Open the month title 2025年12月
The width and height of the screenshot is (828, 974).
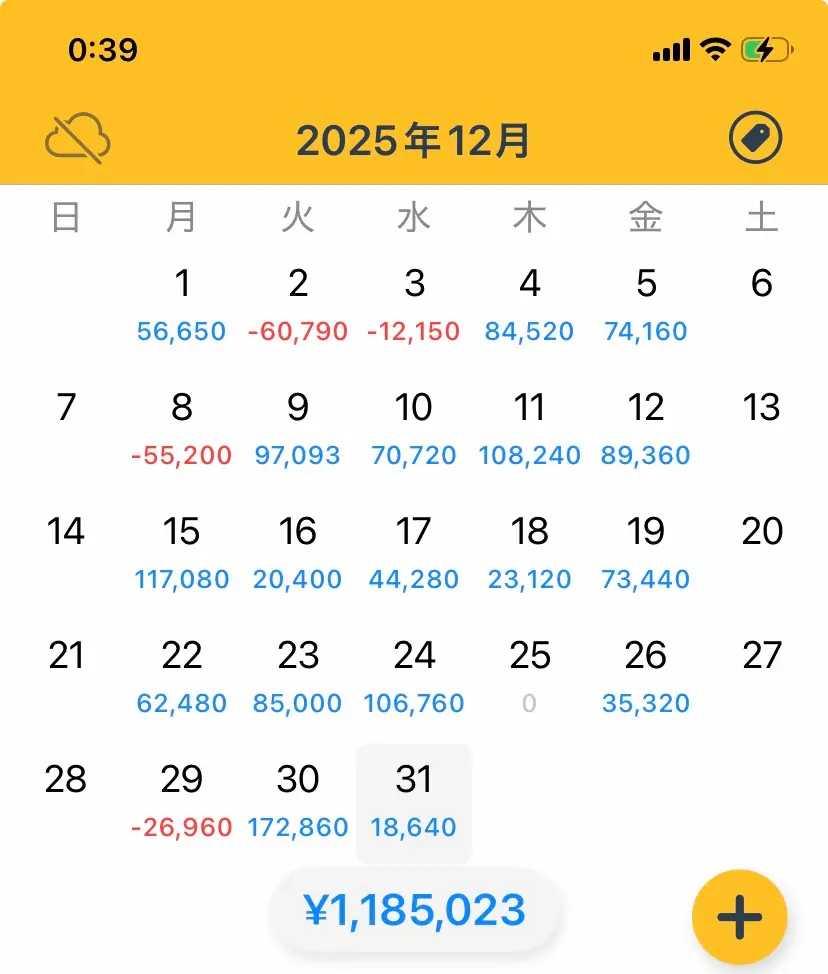[x=414, y=140]
